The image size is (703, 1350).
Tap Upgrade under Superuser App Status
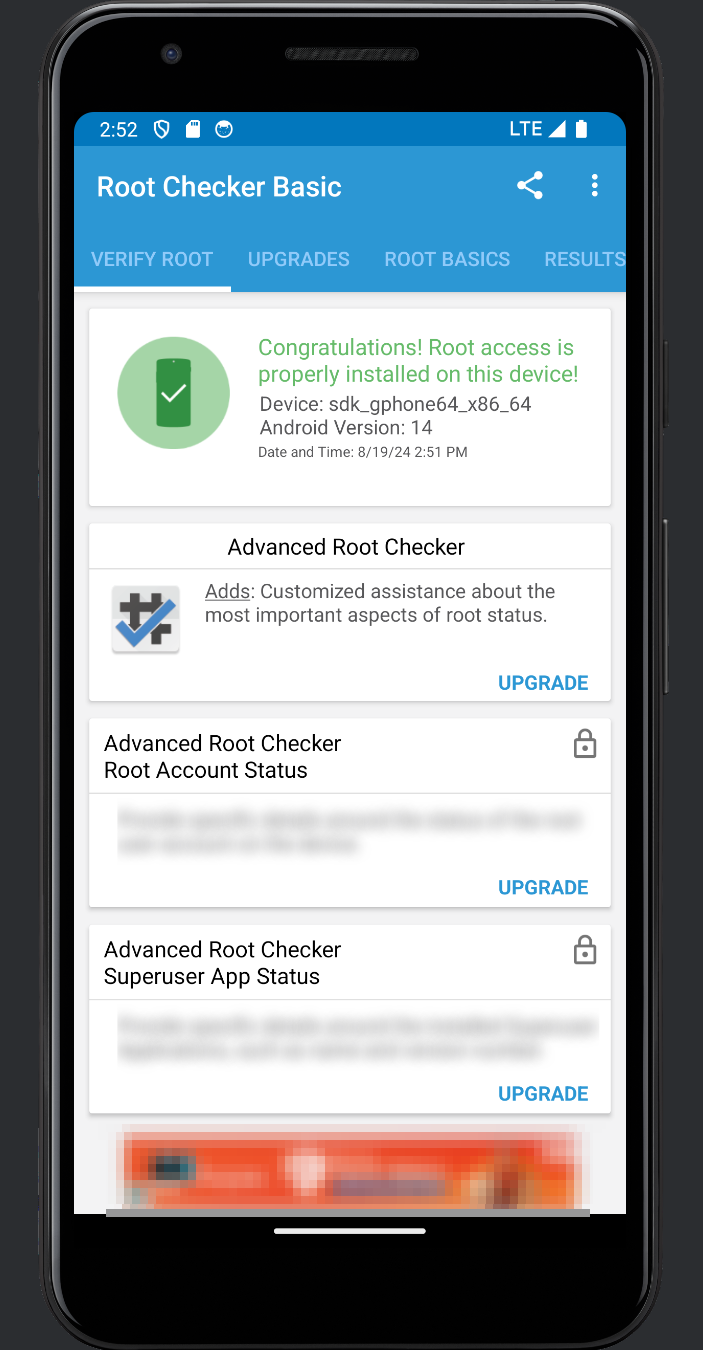[543, 1093]
